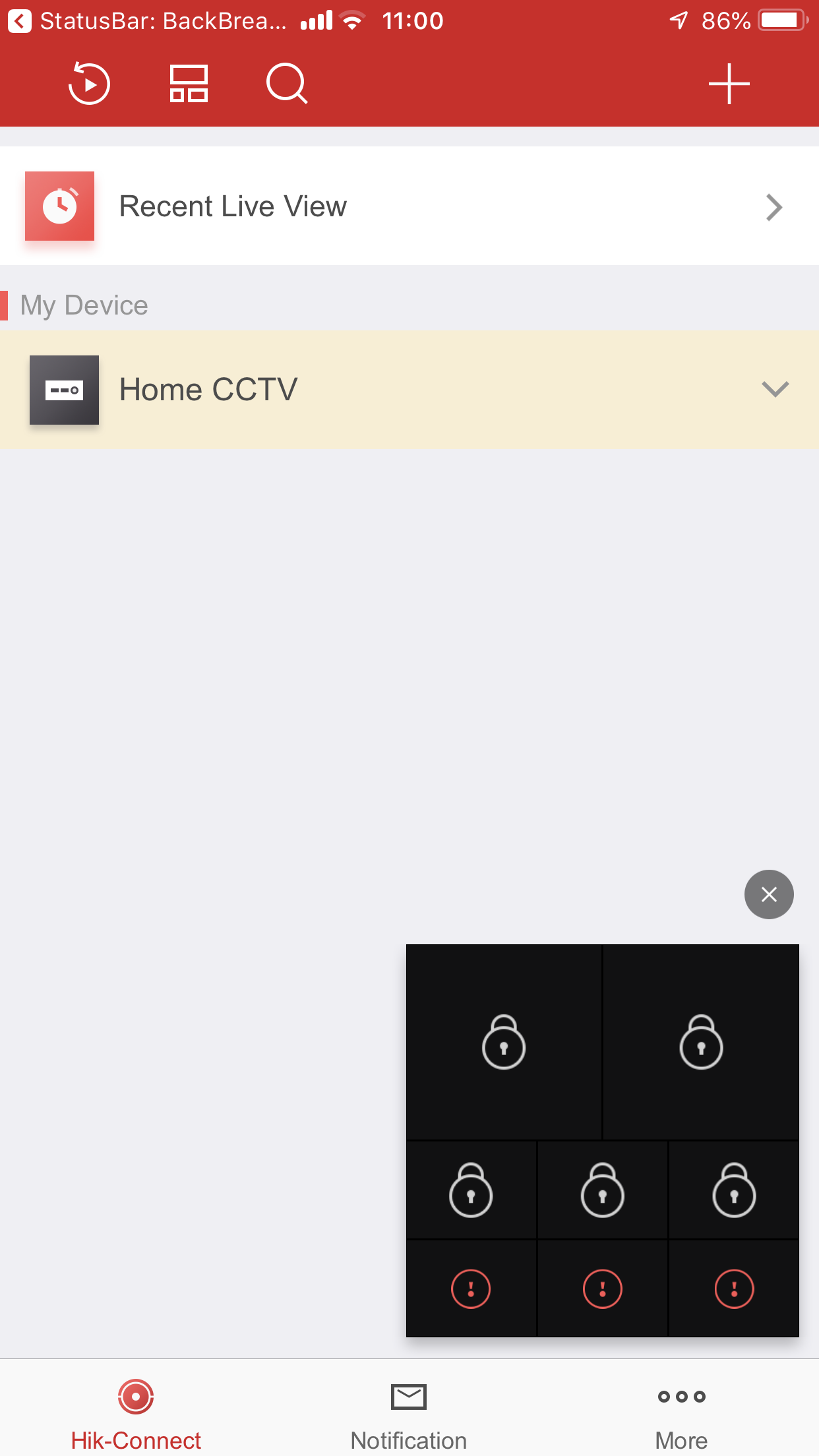Tap the search magnifier icon
Image resolution: width=819 pixels, height=1456 pixels.
[x=287, y=84]
